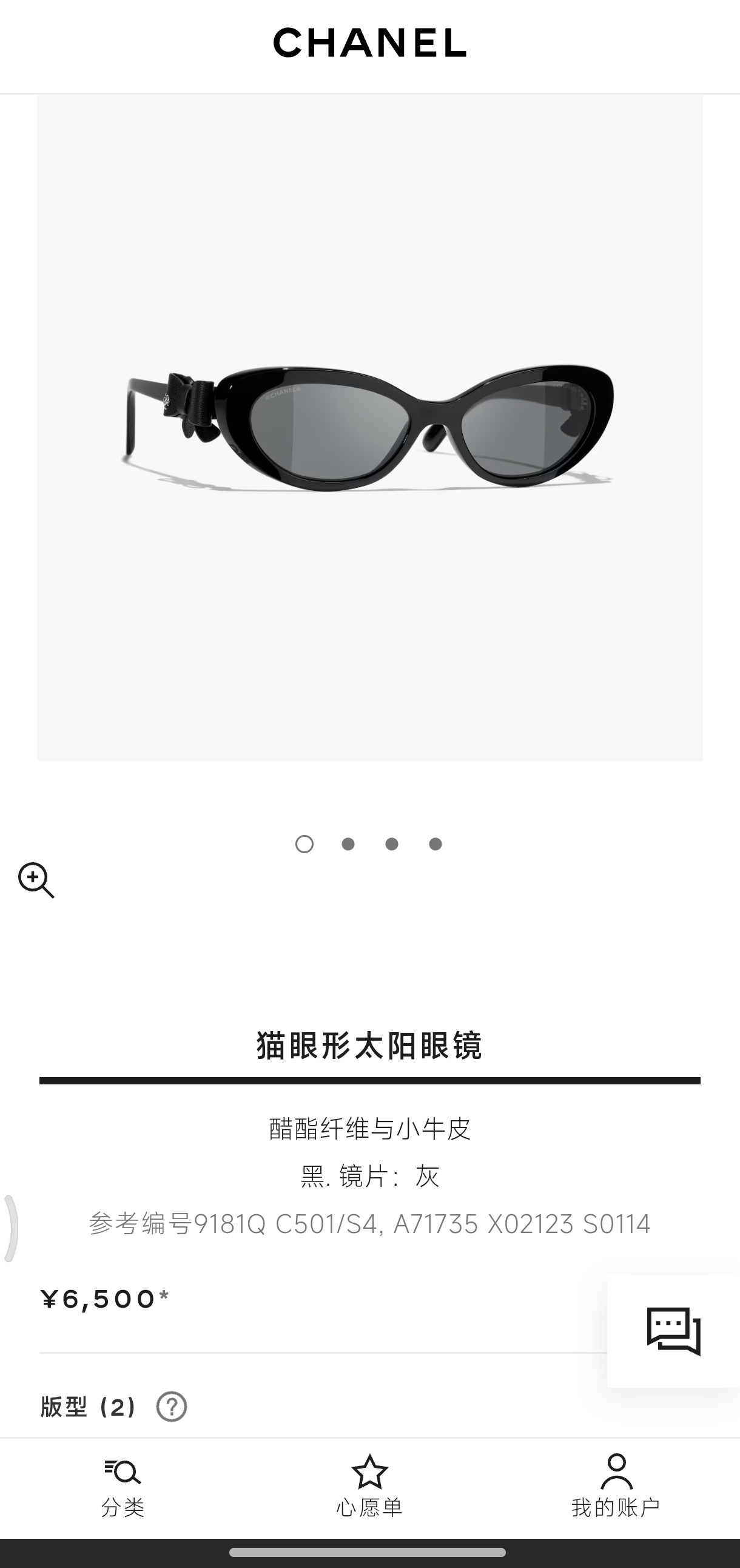Select the fourth image page dot

coord(435,844)
